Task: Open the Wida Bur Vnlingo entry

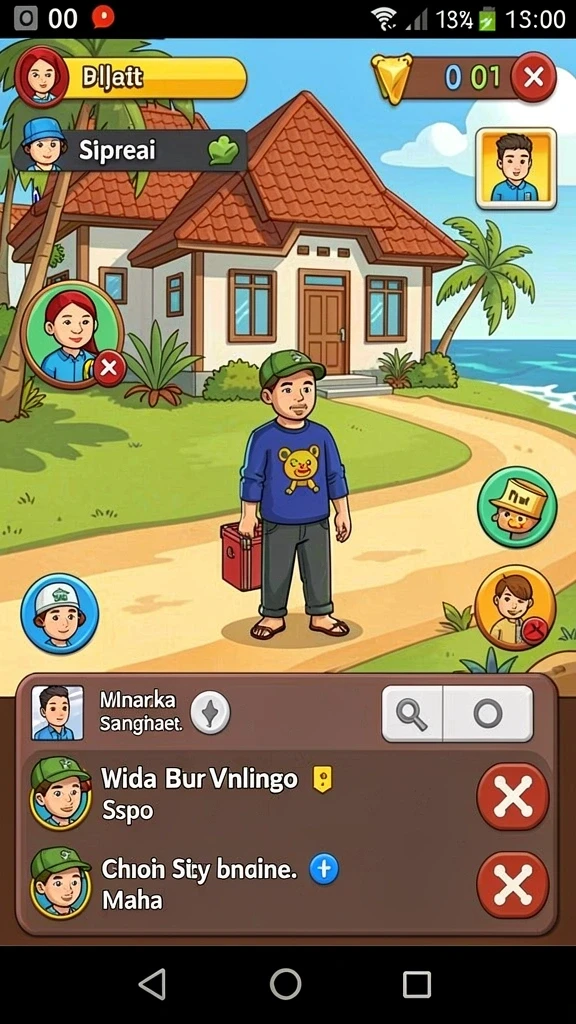Action: pos(248,795)
